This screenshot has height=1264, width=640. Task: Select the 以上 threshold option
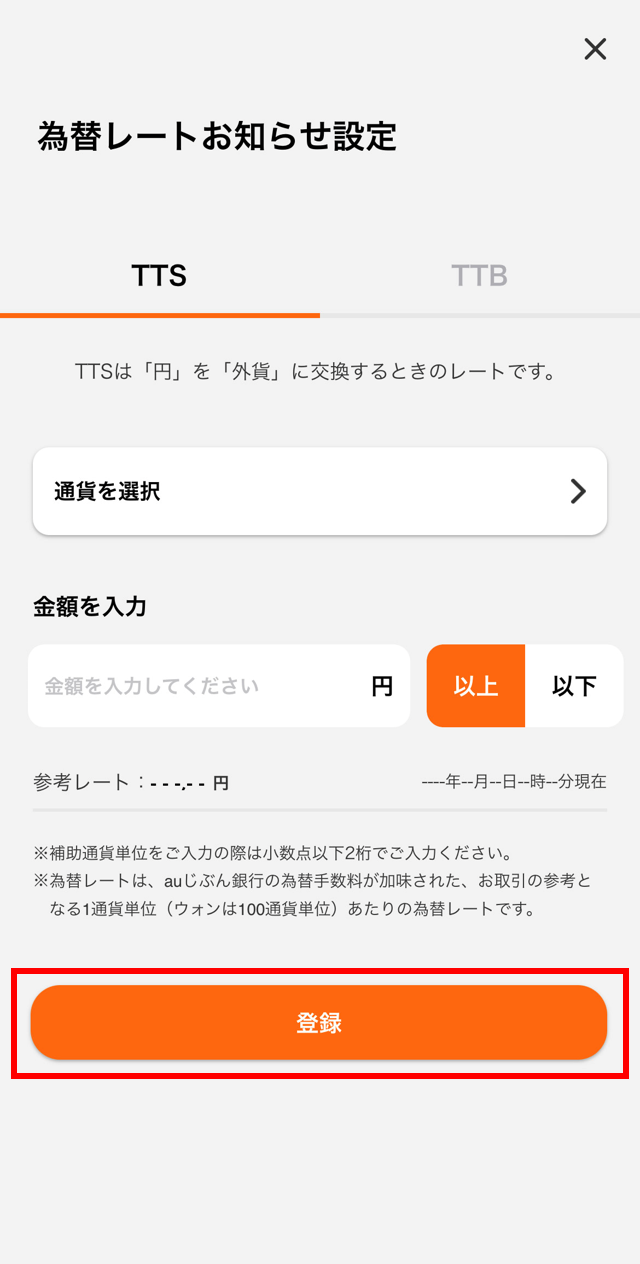click(x=476, y=686)
